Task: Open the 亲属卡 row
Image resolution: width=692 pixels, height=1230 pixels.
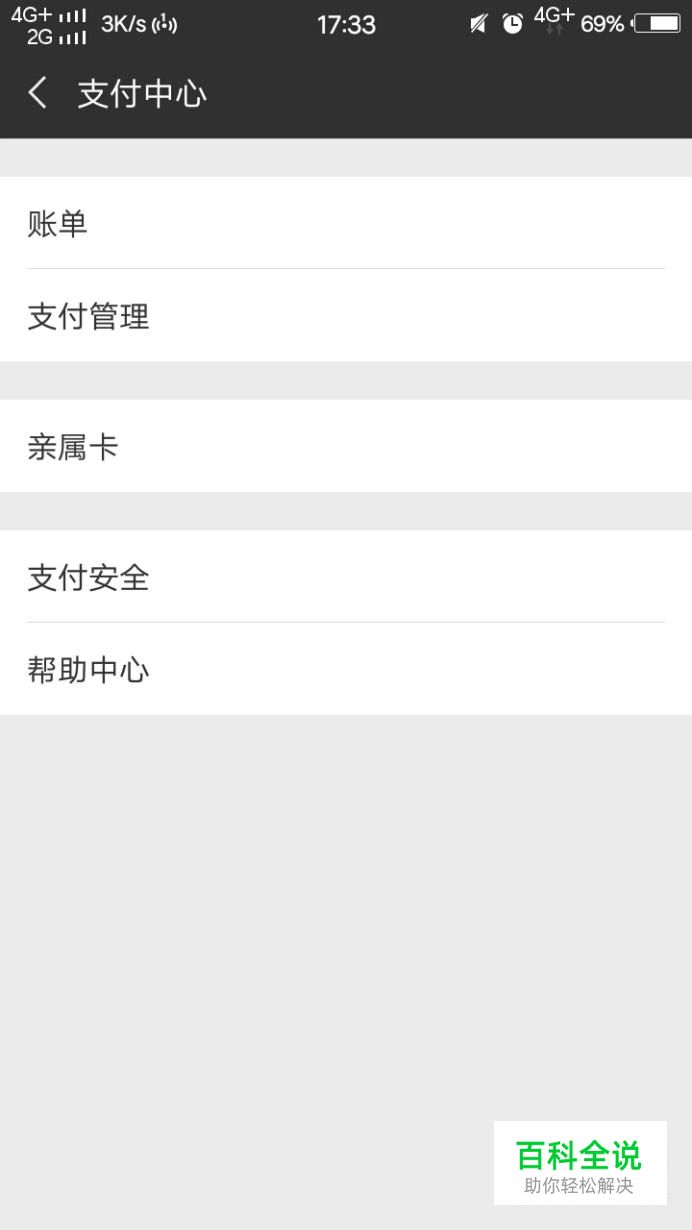Action: 346,446
